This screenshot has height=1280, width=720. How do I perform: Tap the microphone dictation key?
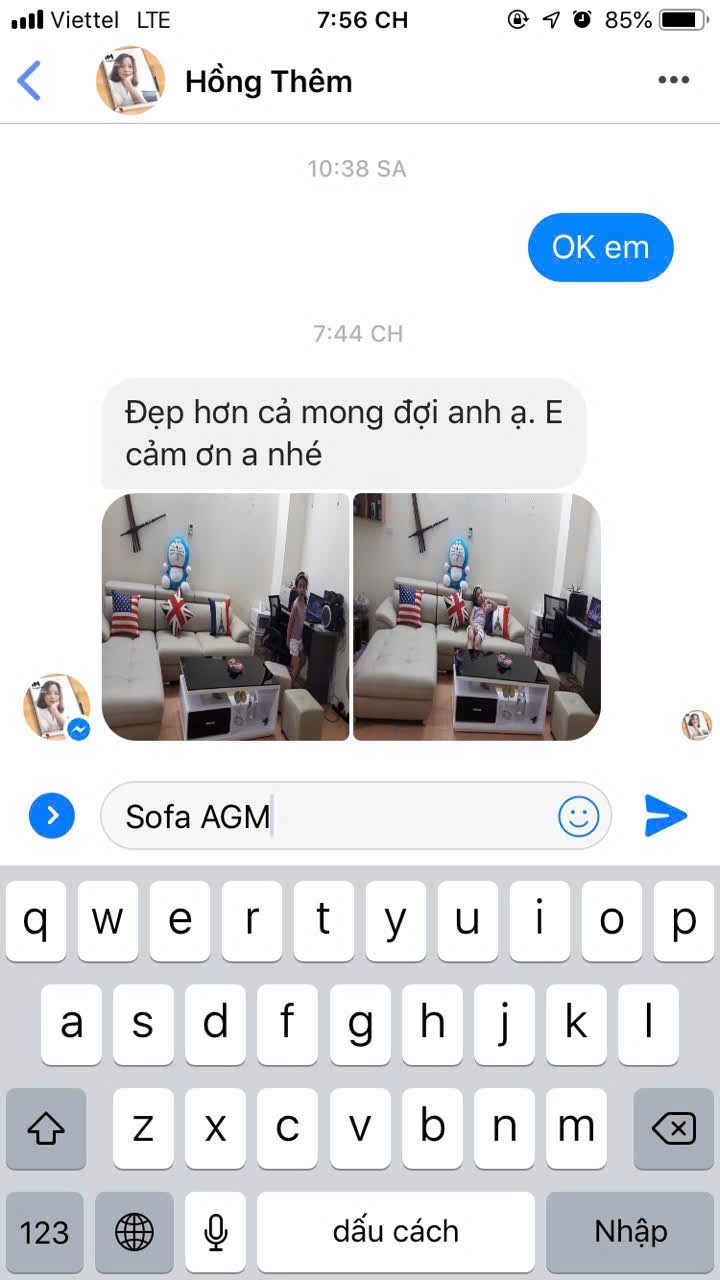(x=215, y=1231)
